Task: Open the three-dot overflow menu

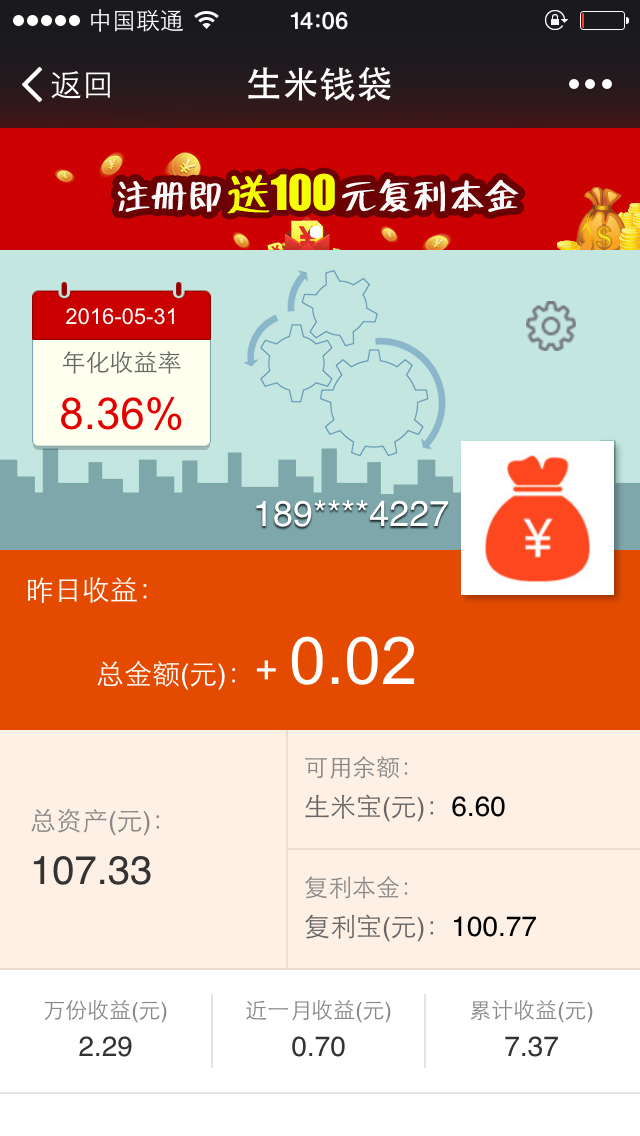Action: [590, 85]
